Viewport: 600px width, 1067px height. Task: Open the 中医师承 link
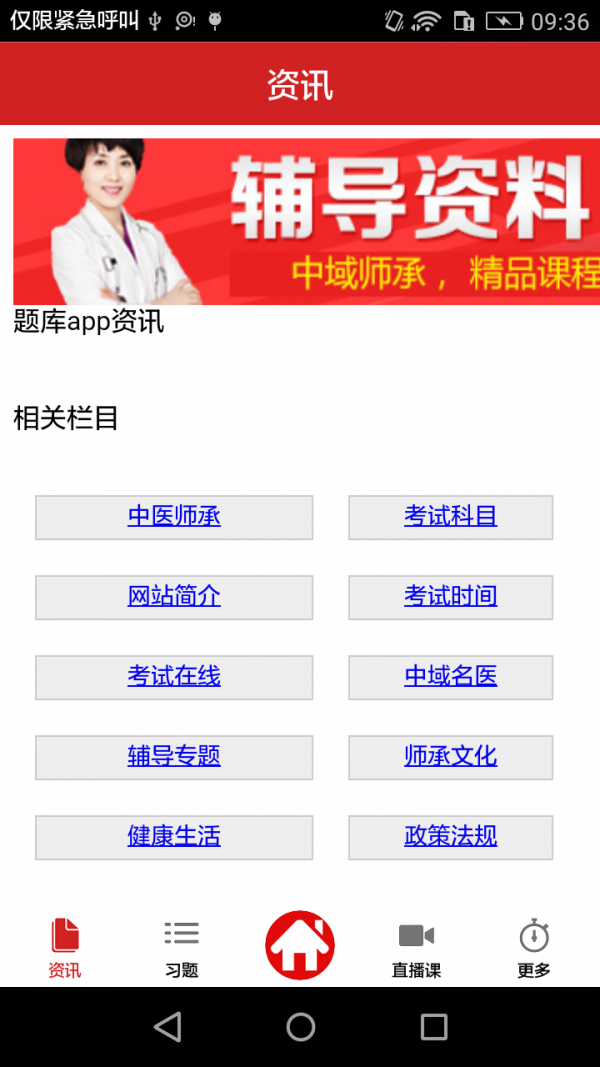pyautogui.click(x=174, y=517)
